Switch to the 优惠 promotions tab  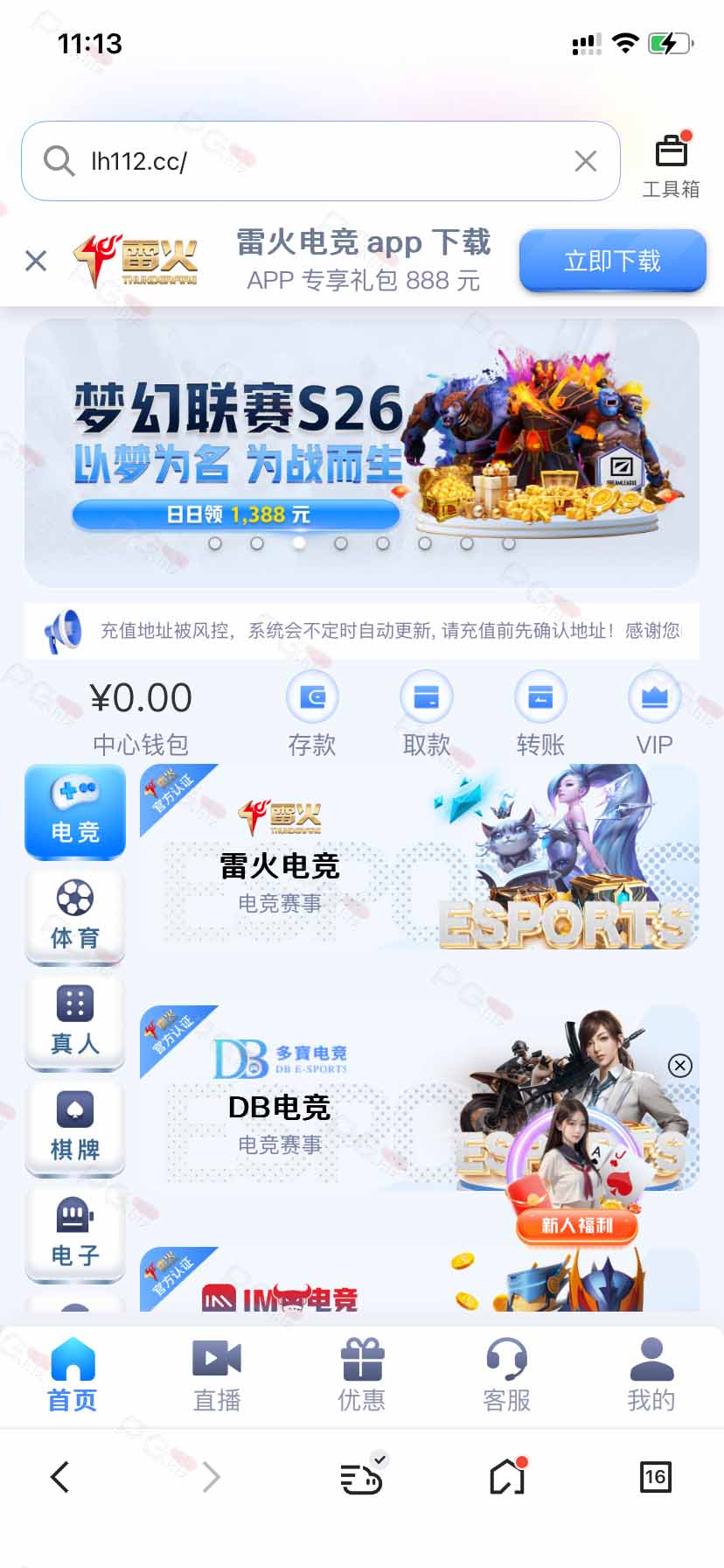[x=362, y=1375]
